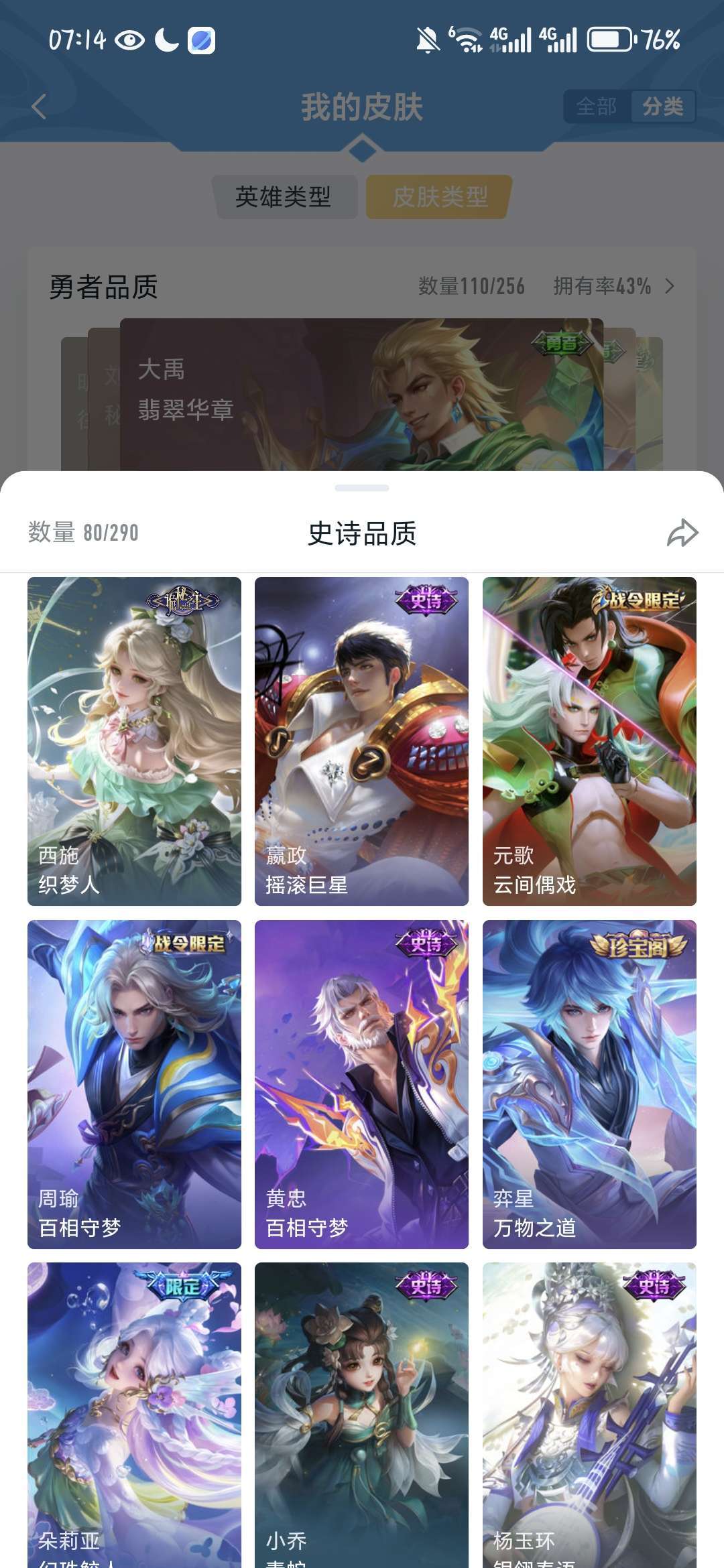View the 元歌 云间偶戏 skin
The width and height of the screenshot is (724, 1568).
pos(589,741)
